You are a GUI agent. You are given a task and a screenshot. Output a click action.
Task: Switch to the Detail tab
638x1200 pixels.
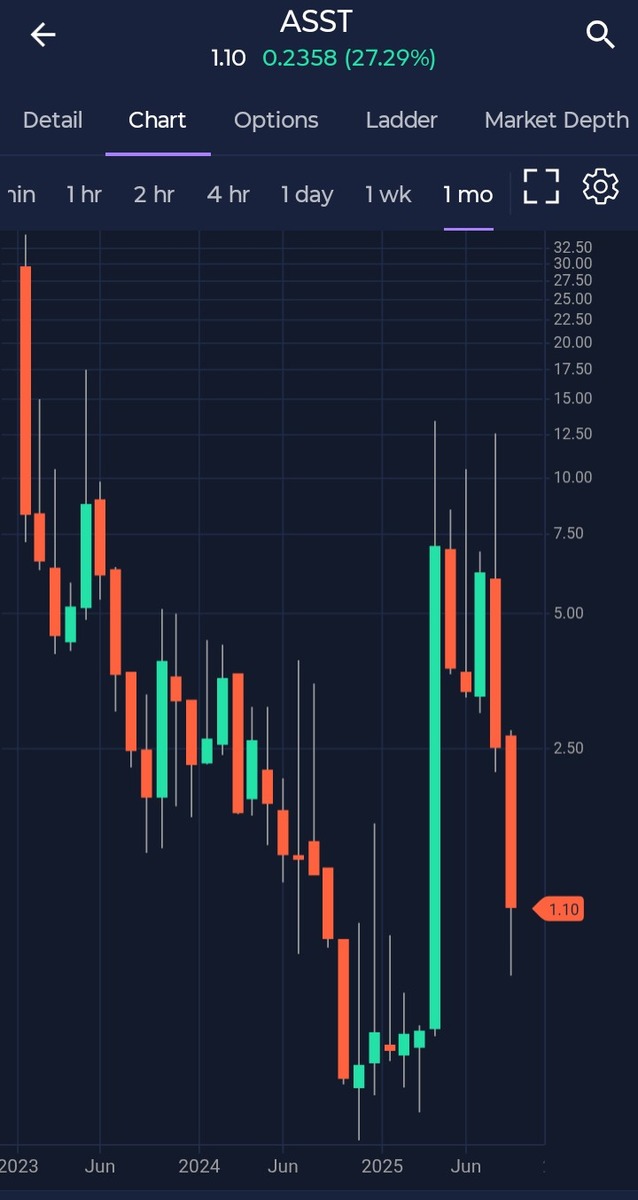[x=52, y=120]
